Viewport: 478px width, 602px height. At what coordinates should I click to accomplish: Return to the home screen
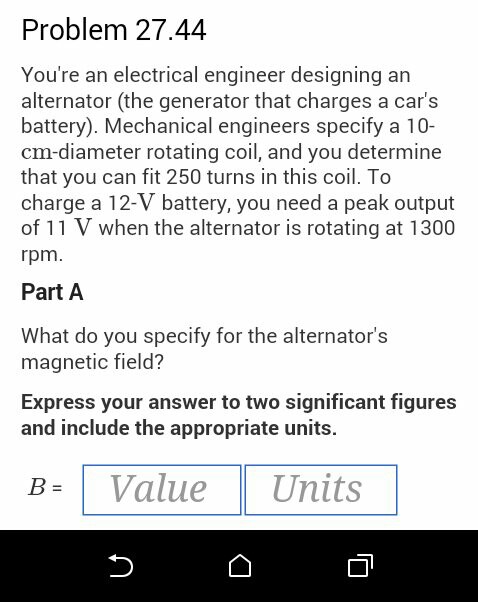click(240, 566)
